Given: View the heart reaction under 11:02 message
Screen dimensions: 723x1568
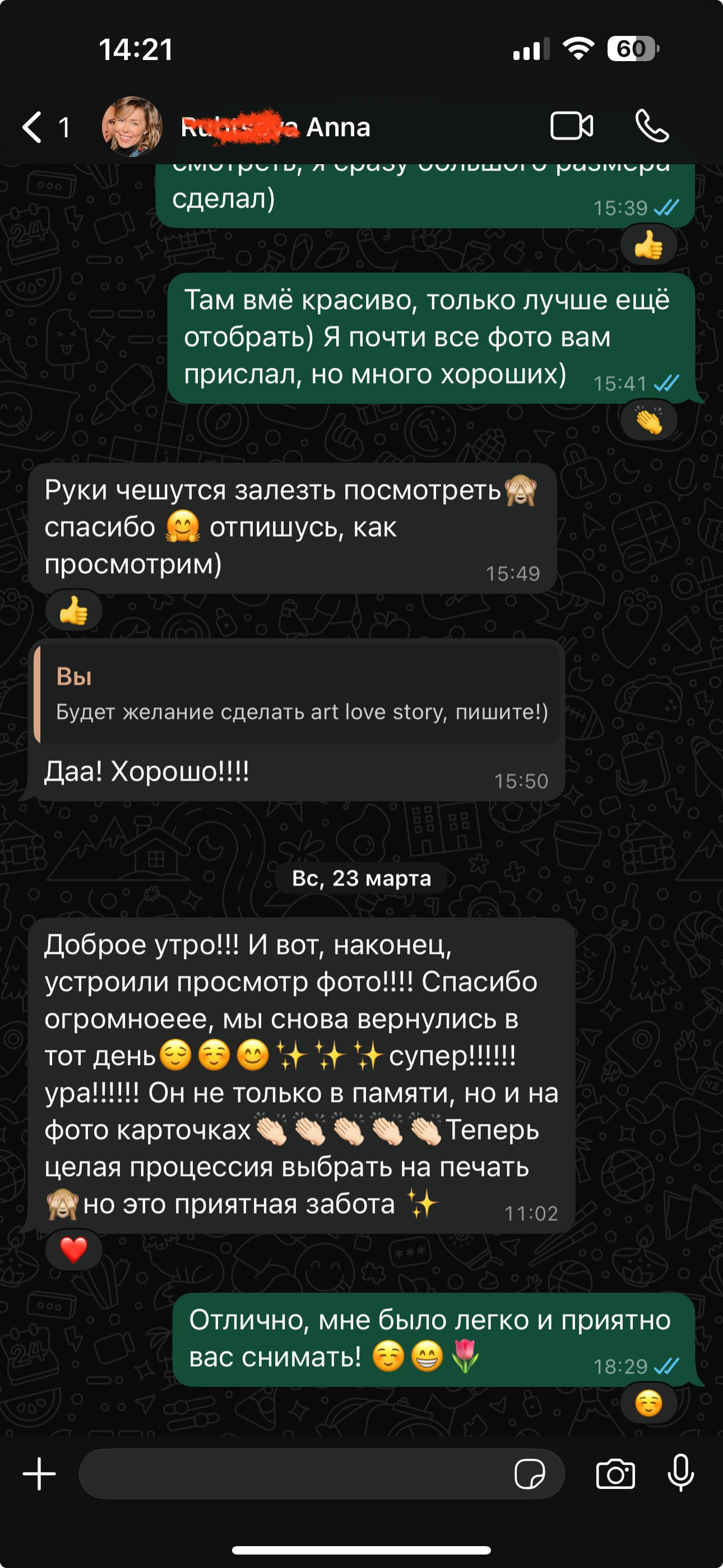Looking at the screenshot, I should pos(73,1250).
